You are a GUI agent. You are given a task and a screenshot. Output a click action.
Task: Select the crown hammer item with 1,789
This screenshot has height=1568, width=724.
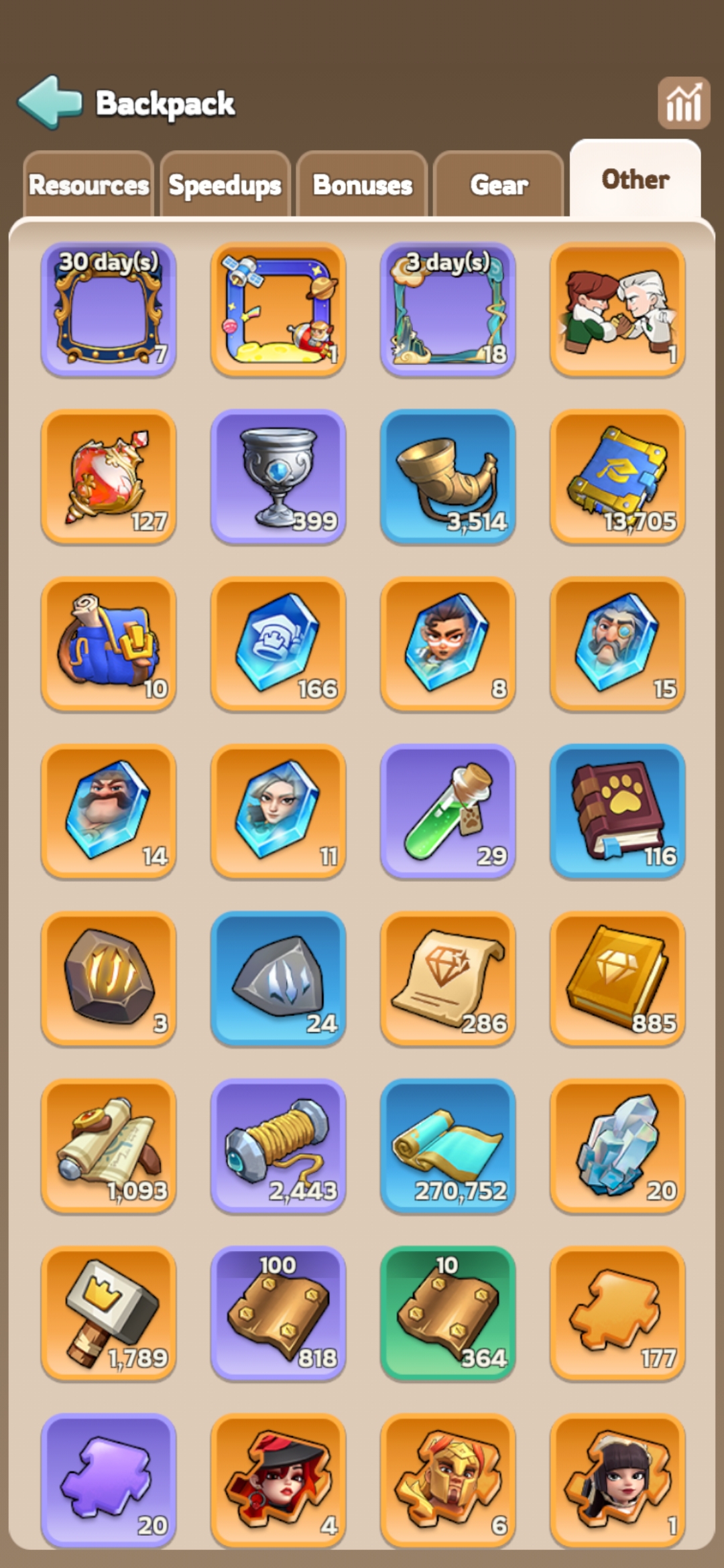(x=109, y=1313)
